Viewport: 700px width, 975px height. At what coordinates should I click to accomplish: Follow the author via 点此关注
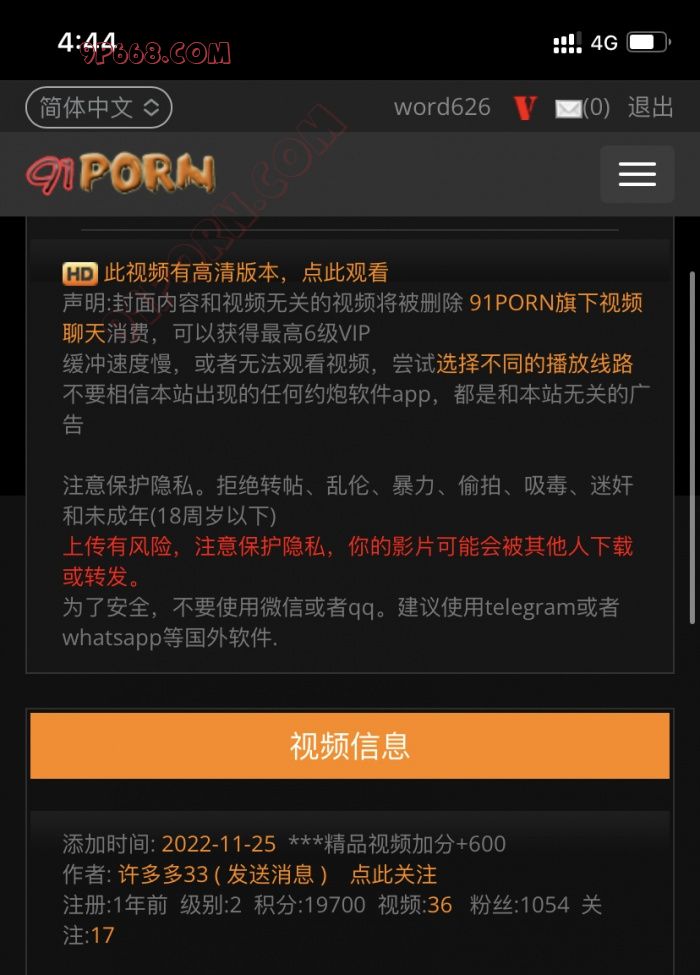coord(393,874)
